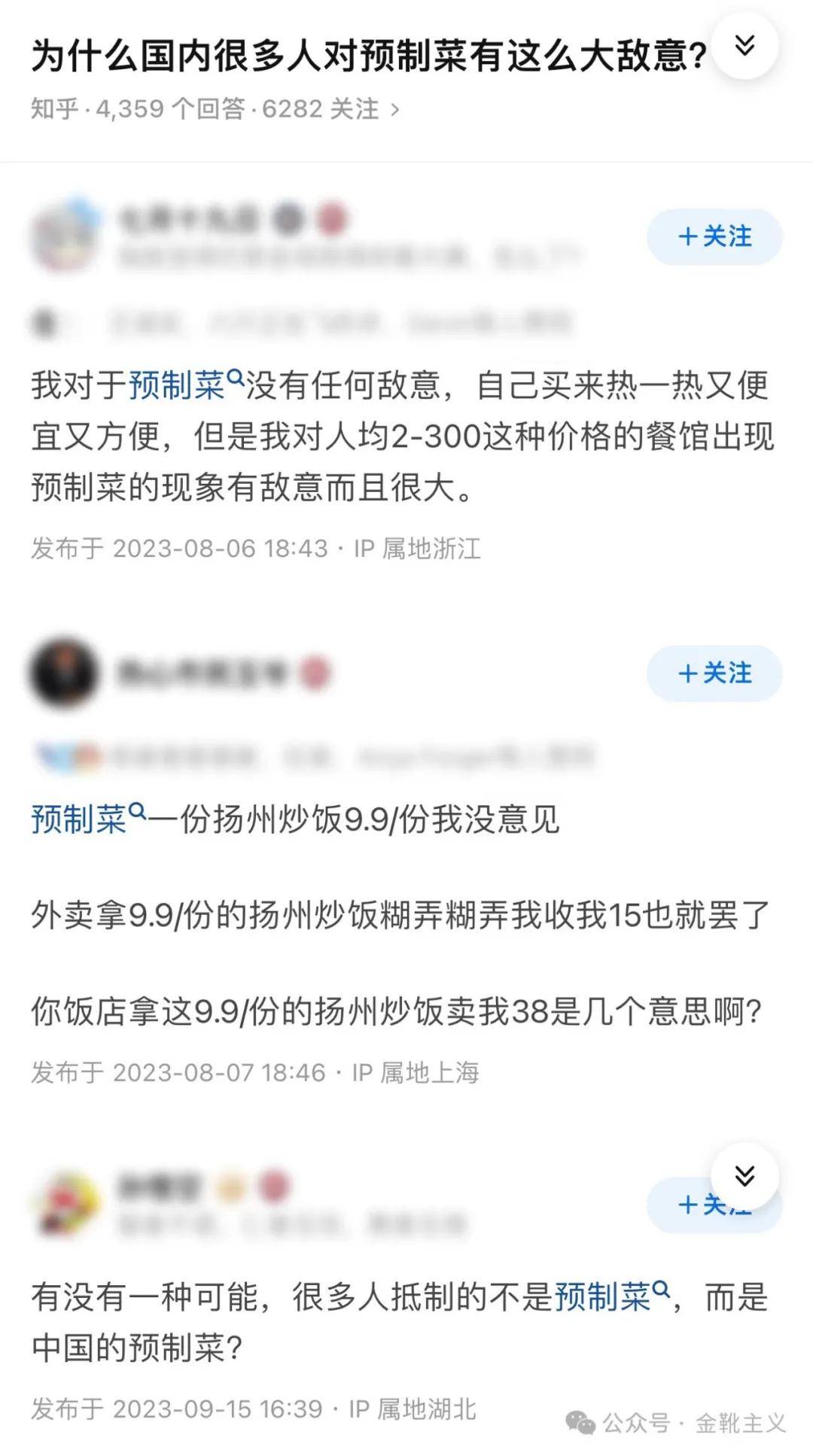
Task: Open first answer author's avatar
Action: tap(65, 236)
